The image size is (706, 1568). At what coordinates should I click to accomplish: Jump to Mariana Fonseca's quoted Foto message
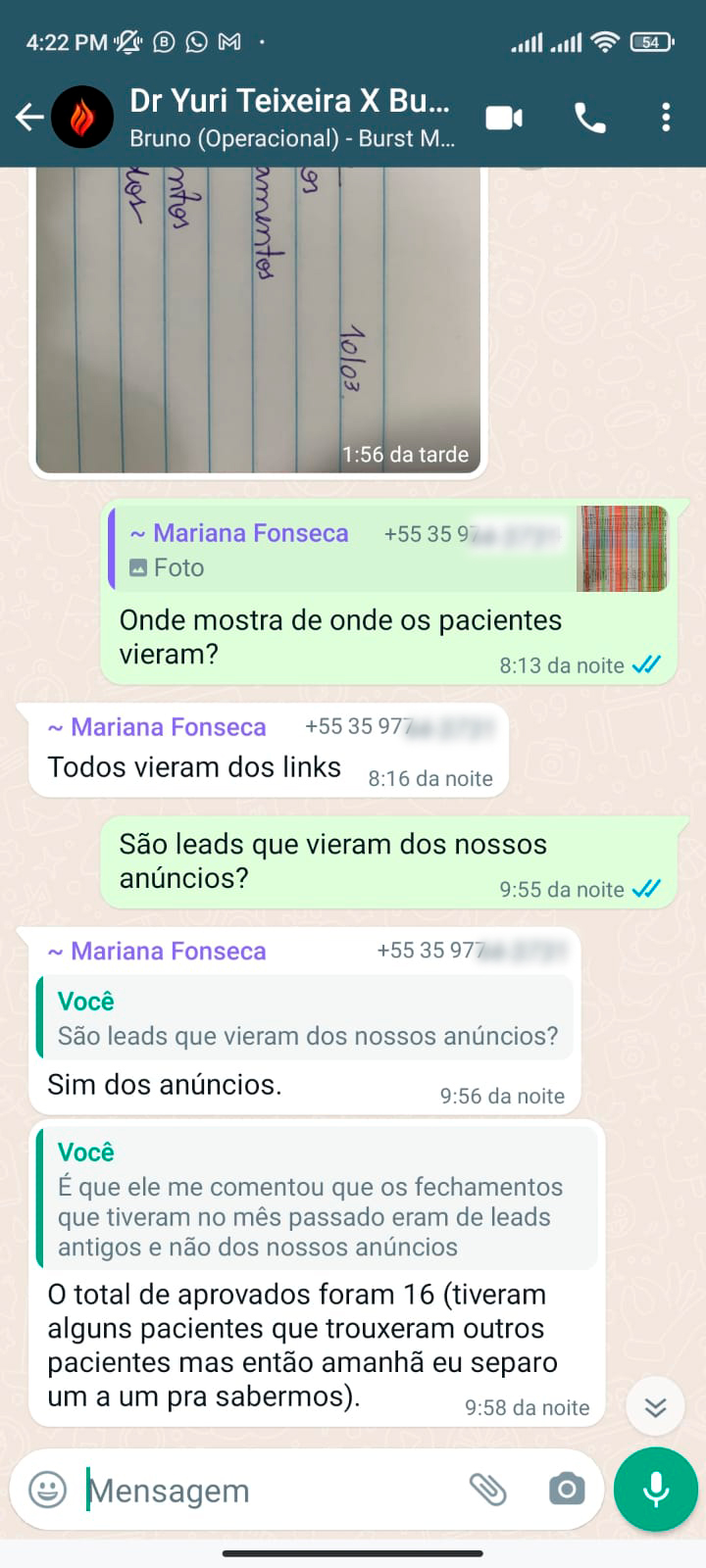coord(390,550)
